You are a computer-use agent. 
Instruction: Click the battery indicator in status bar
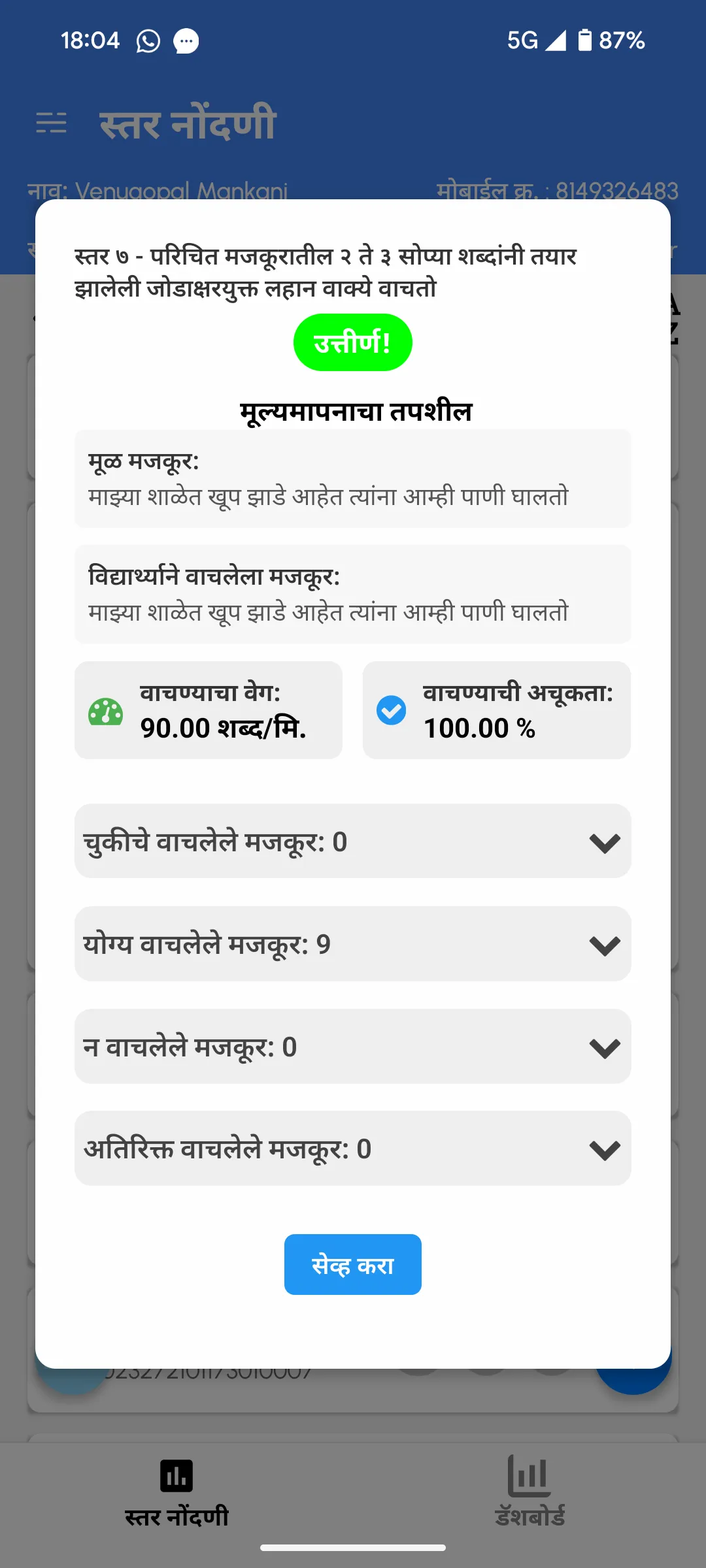coord(584,41)
